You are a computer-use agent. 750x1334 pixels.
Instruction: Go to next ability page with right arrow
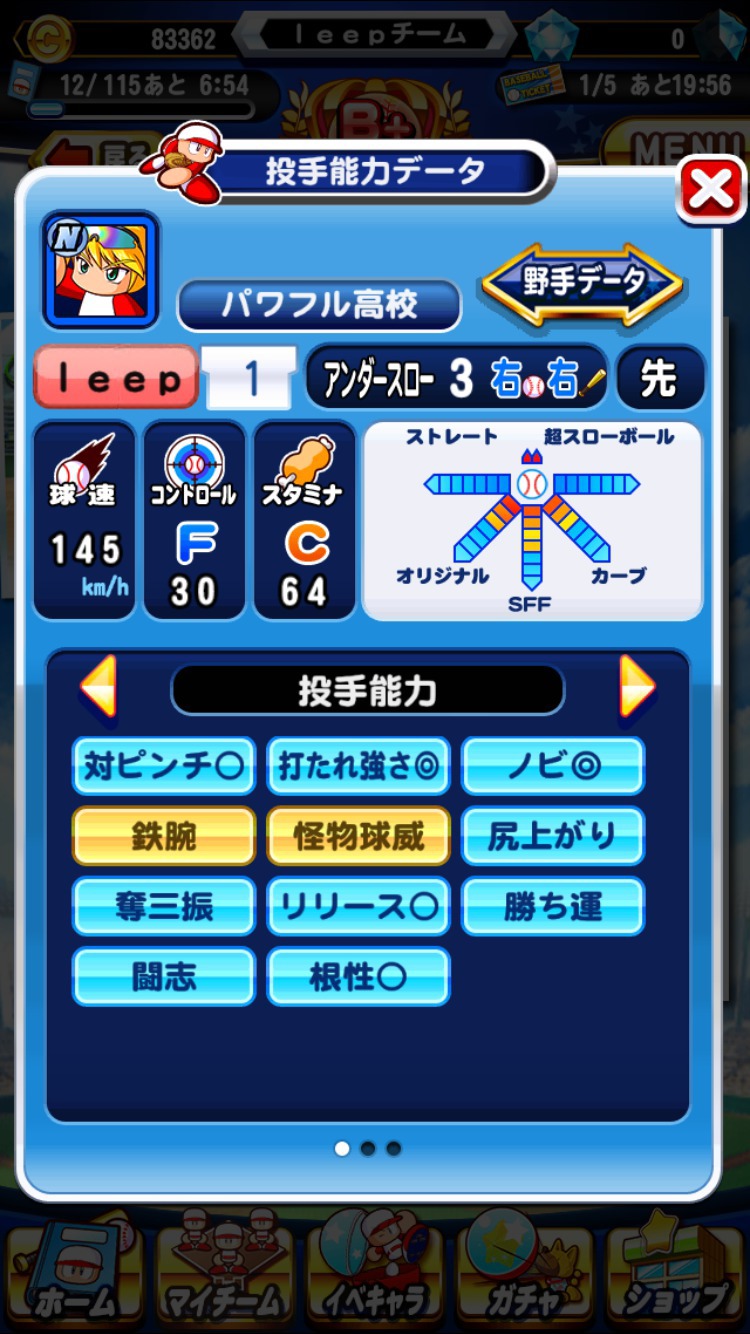coord(637,687)
